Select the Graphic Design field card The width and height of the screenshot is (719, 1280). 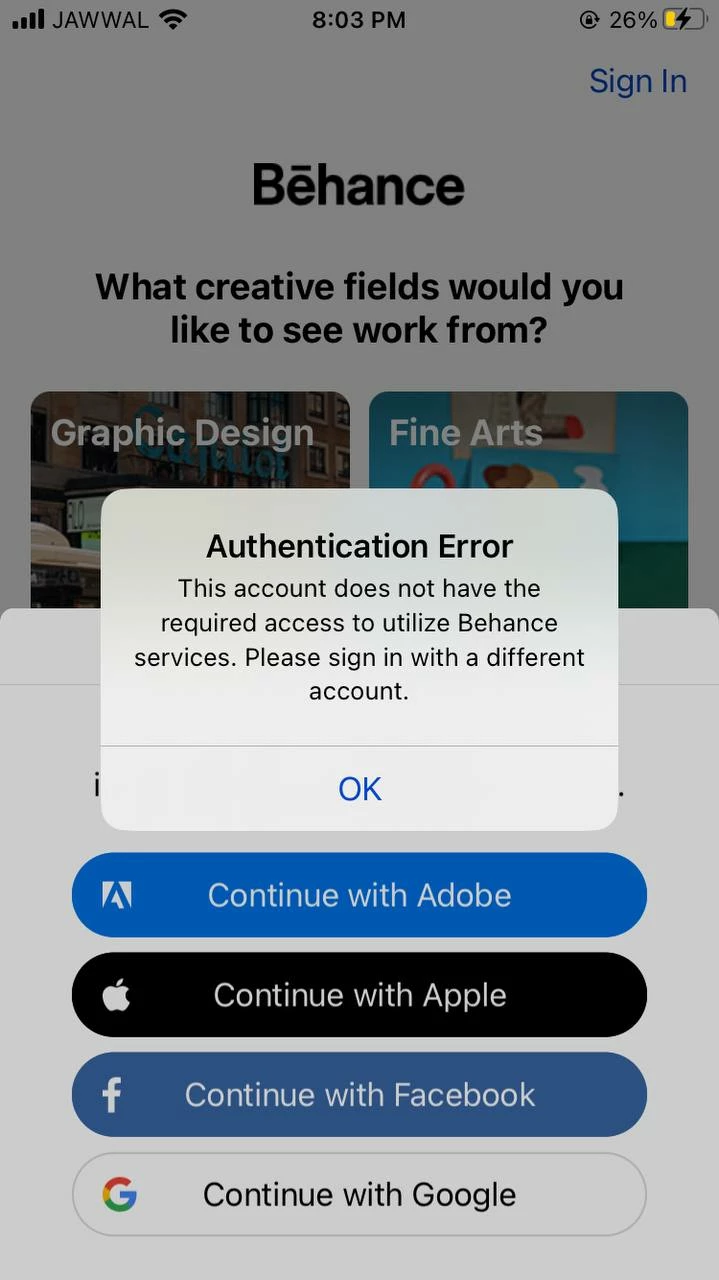[182, 440]
